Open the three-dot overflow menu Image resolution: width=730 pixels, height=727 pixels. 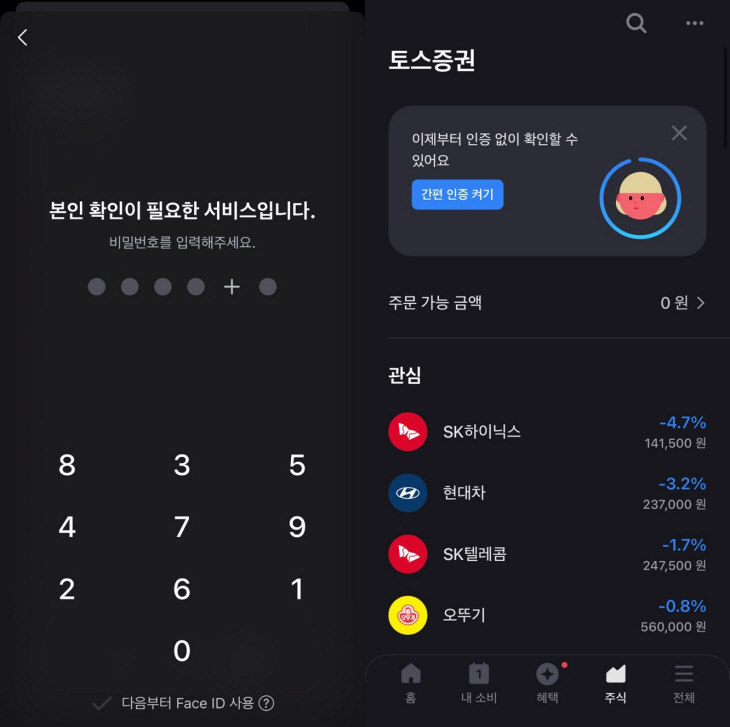pos(695,23)
